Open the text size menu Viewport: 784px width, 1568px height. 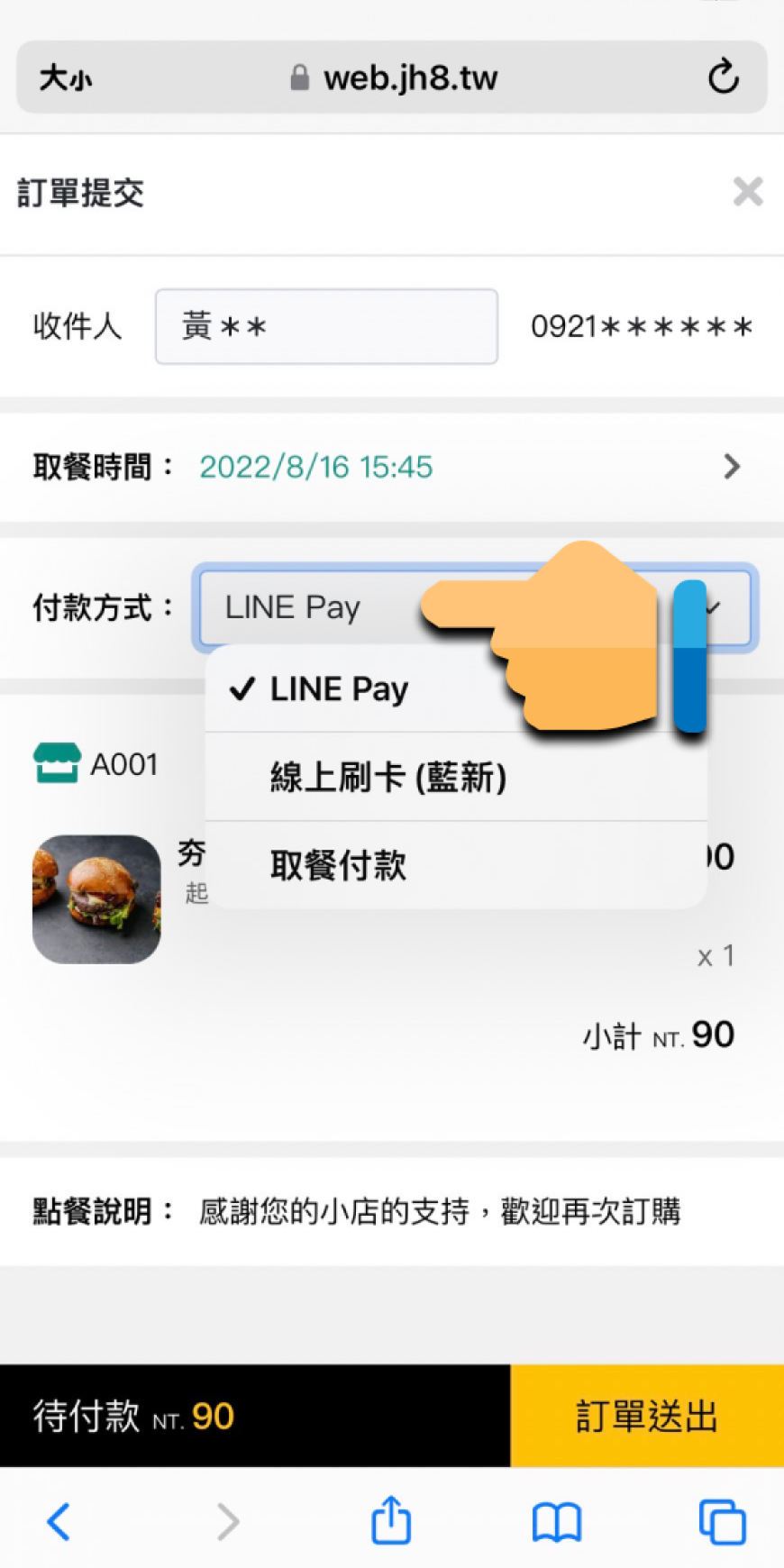pyautogui.click(x=66, y=78)
